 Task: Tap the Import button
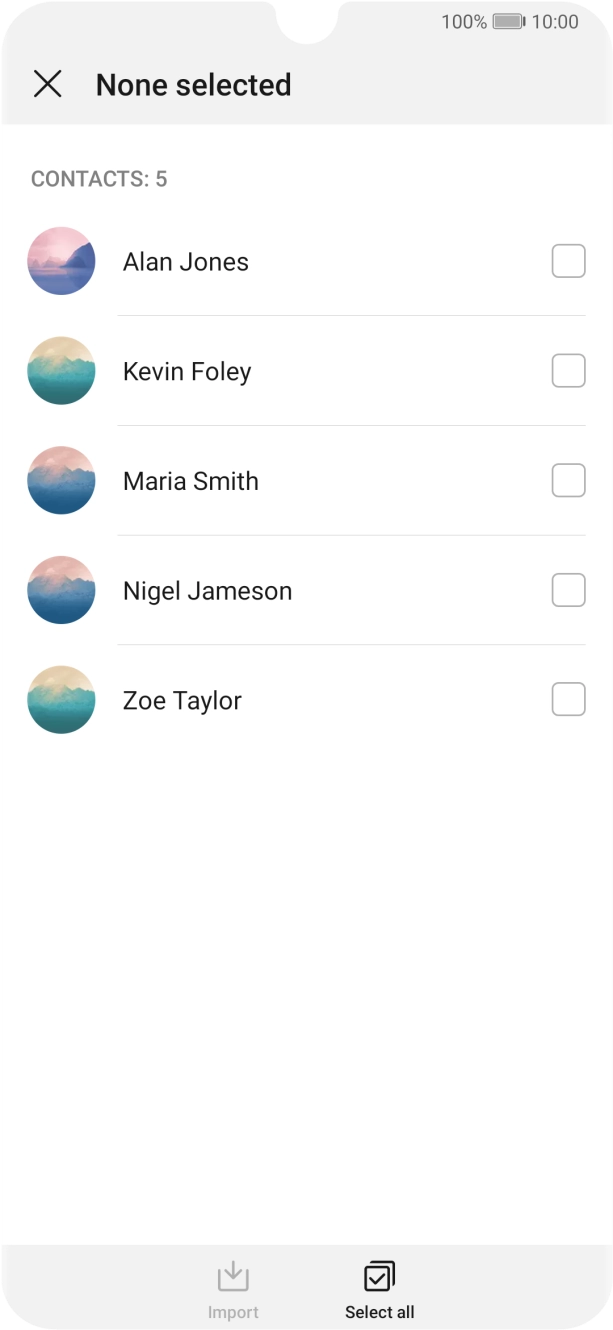click(x=233, y=1288)
